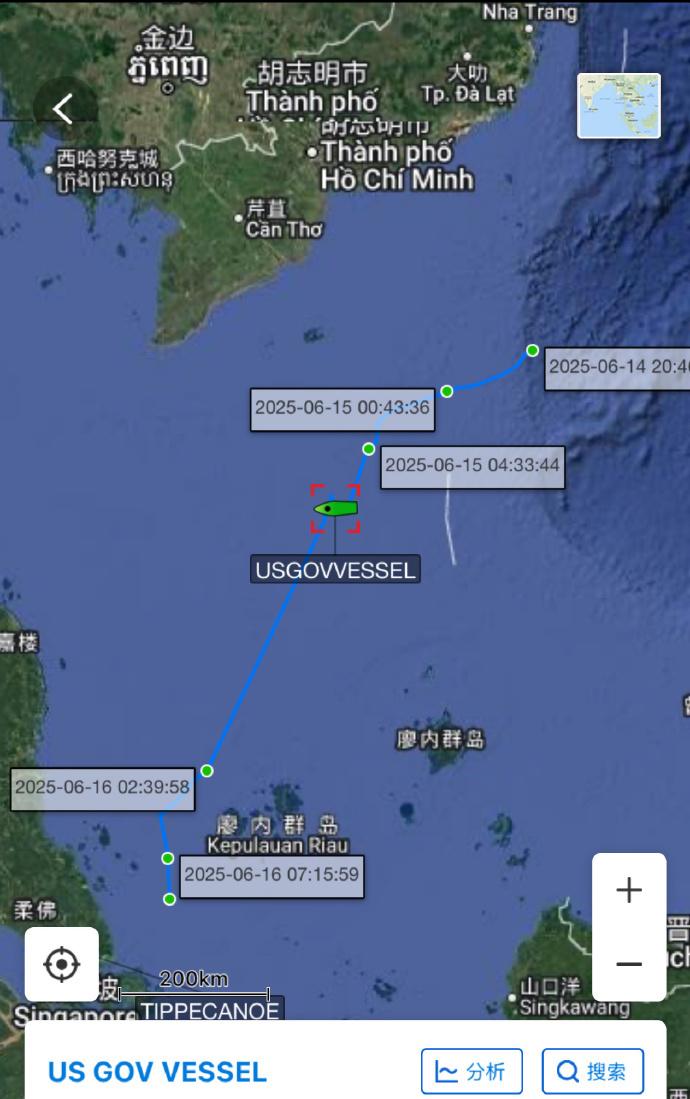
Task: Open the map type thumbnail
Action: pos(619,105)
